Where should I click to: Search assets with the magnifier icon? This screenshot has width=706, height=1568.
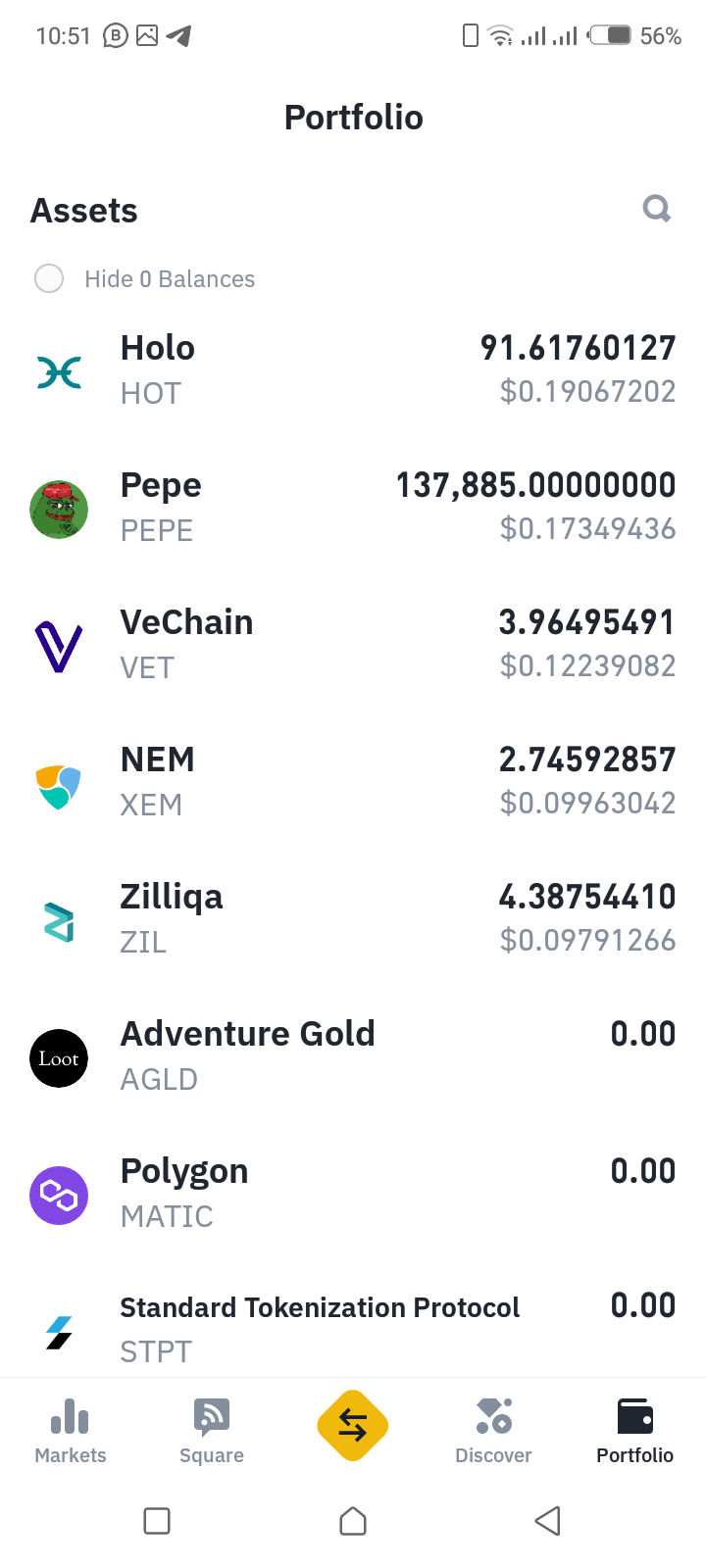[x=656, y=209]
